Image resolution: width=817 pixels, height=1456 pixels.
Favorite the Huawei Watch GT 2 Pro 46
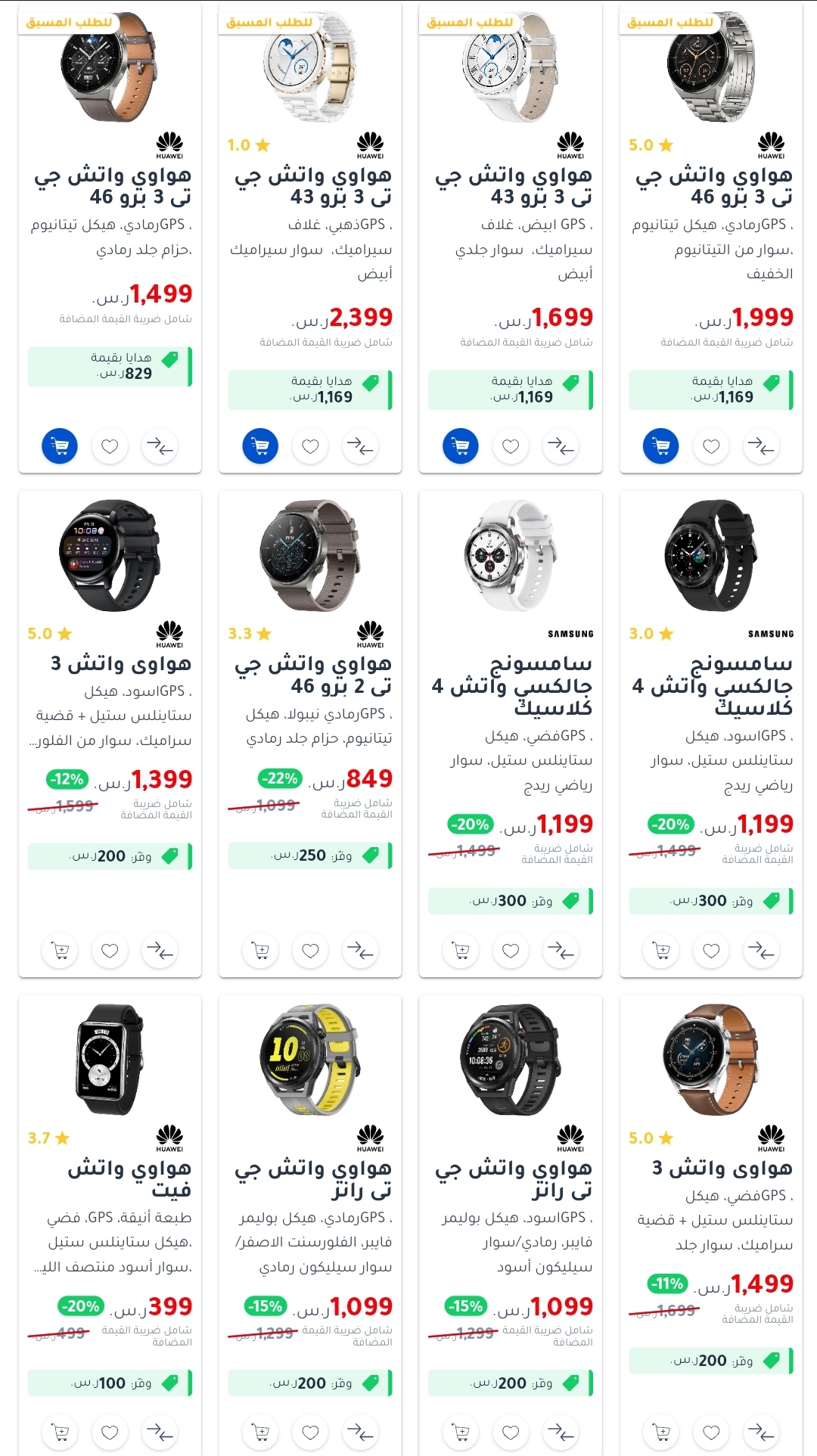310,951
